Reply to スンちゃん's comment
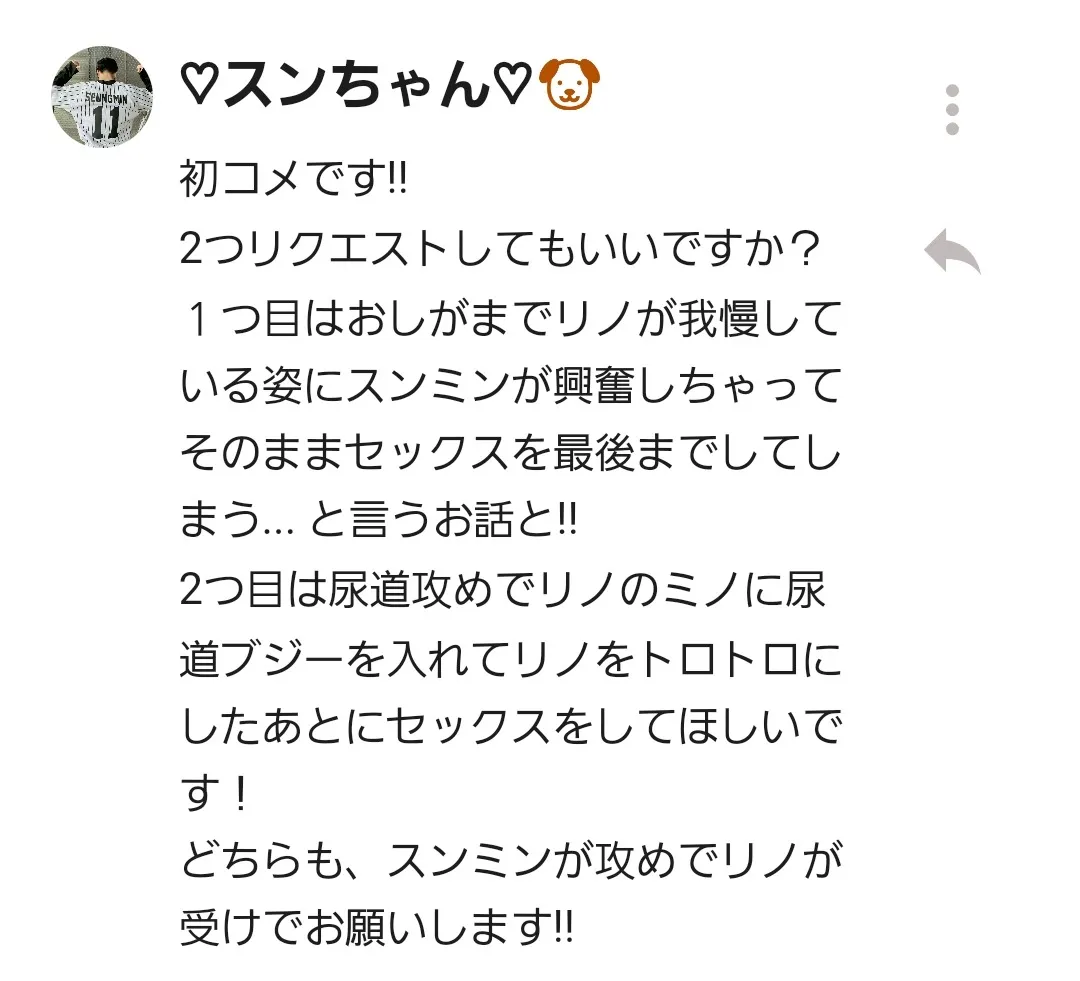 [951, 252]
